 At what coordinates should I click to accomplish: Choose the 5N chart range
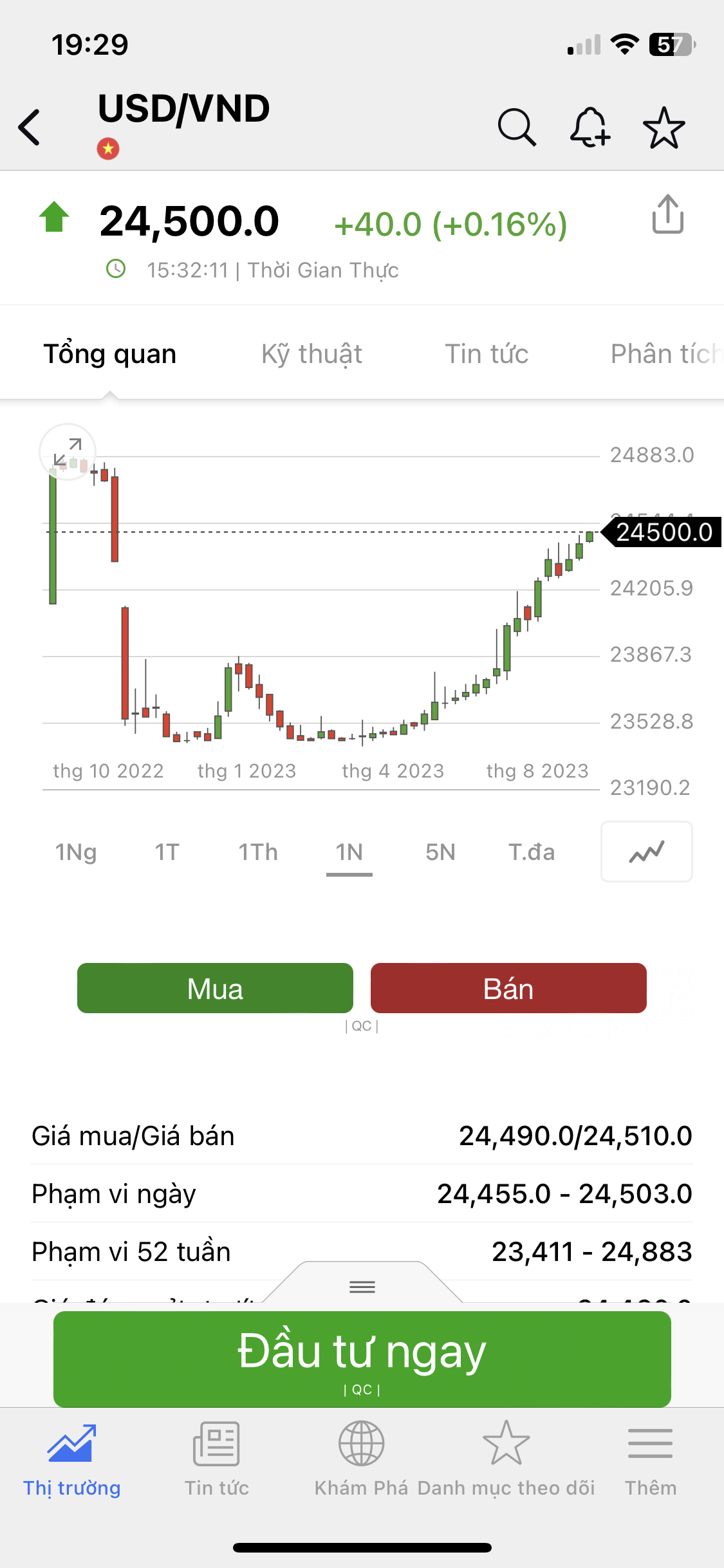440,852
